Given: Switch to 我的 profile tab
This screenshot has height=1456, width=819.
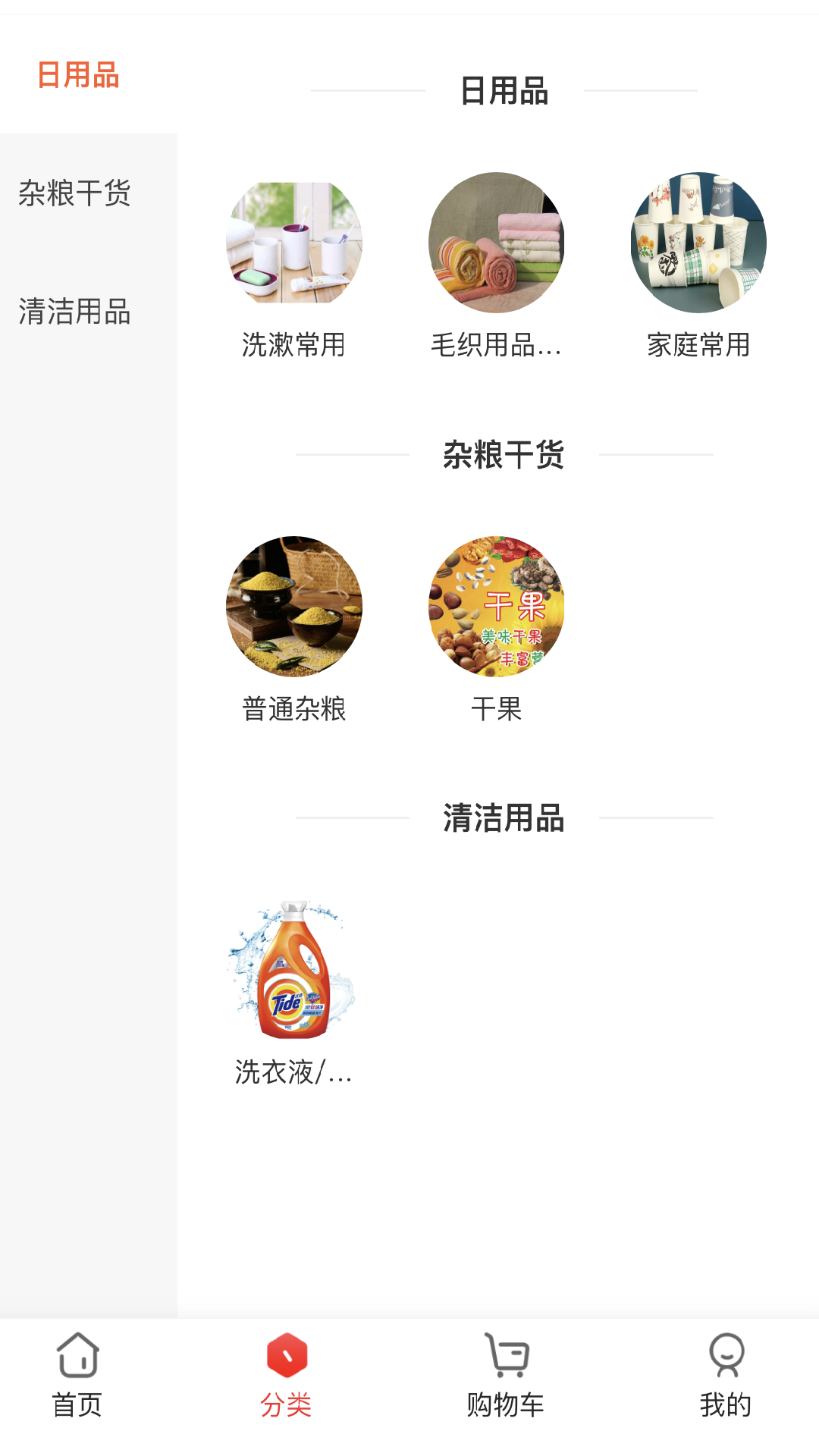Looking at the screenshot, I should tap(726, 1374).
